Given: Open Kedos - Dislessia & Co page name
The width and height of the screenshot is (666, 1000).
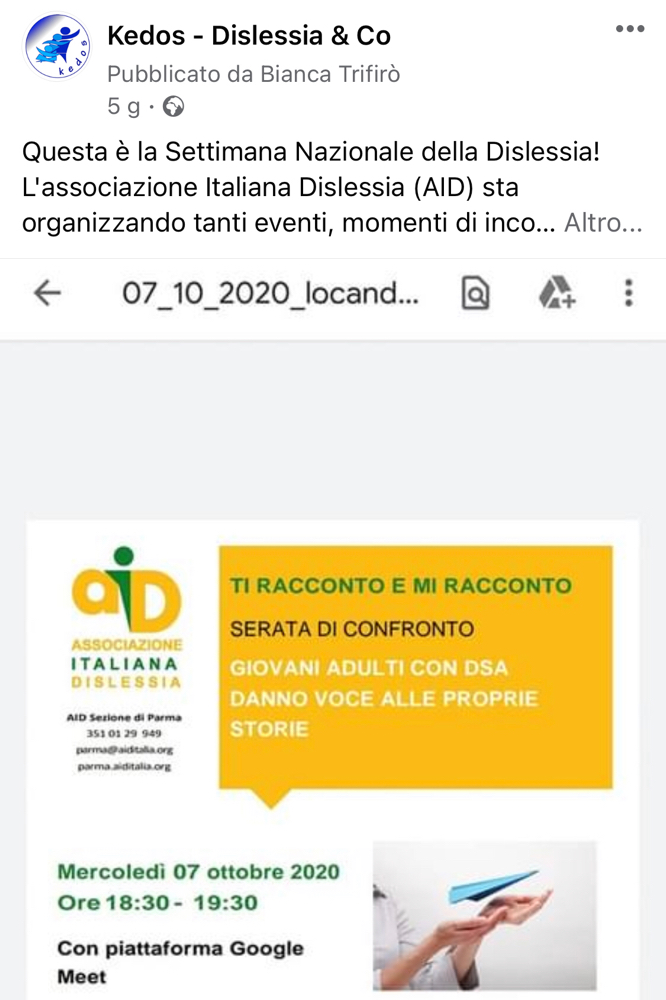Looking at the screenshot, I should 248,37.
